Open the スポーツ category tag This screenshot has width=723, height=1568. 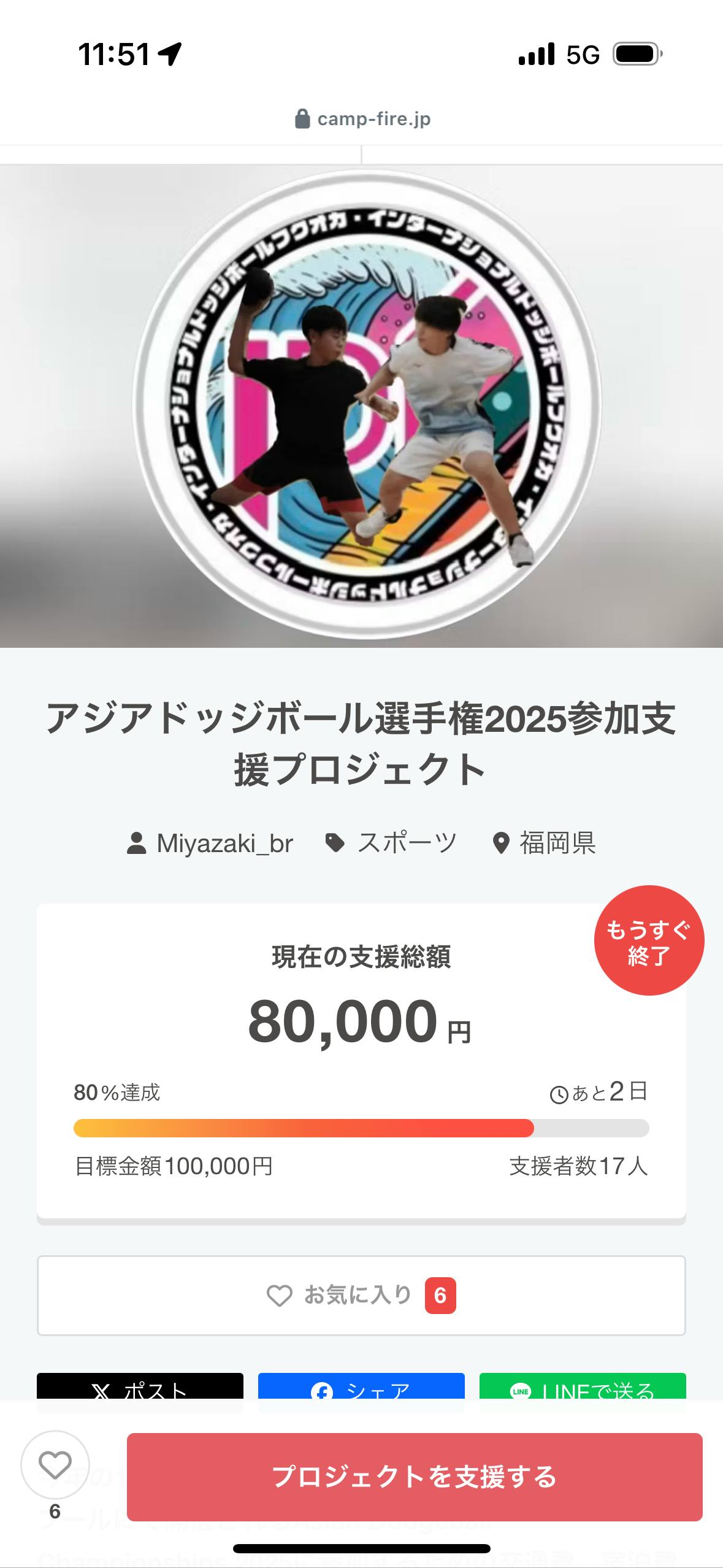(x=391, y=844)
